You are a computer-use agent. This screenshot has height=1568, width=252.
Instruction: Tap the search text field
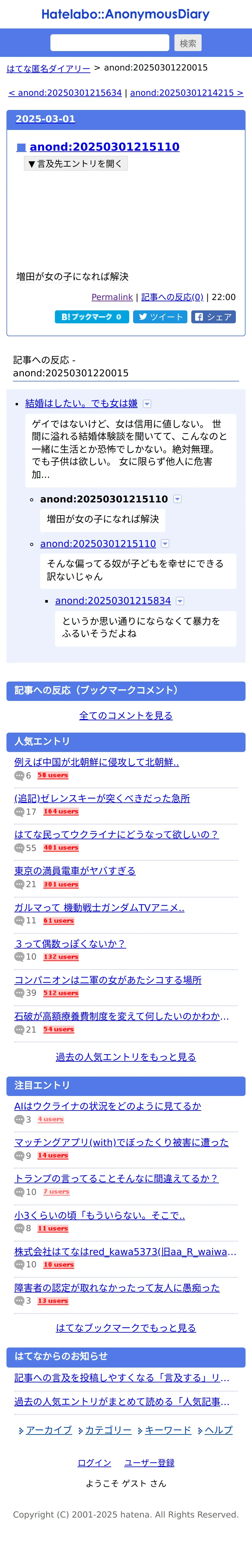click(x=110, y=43)
